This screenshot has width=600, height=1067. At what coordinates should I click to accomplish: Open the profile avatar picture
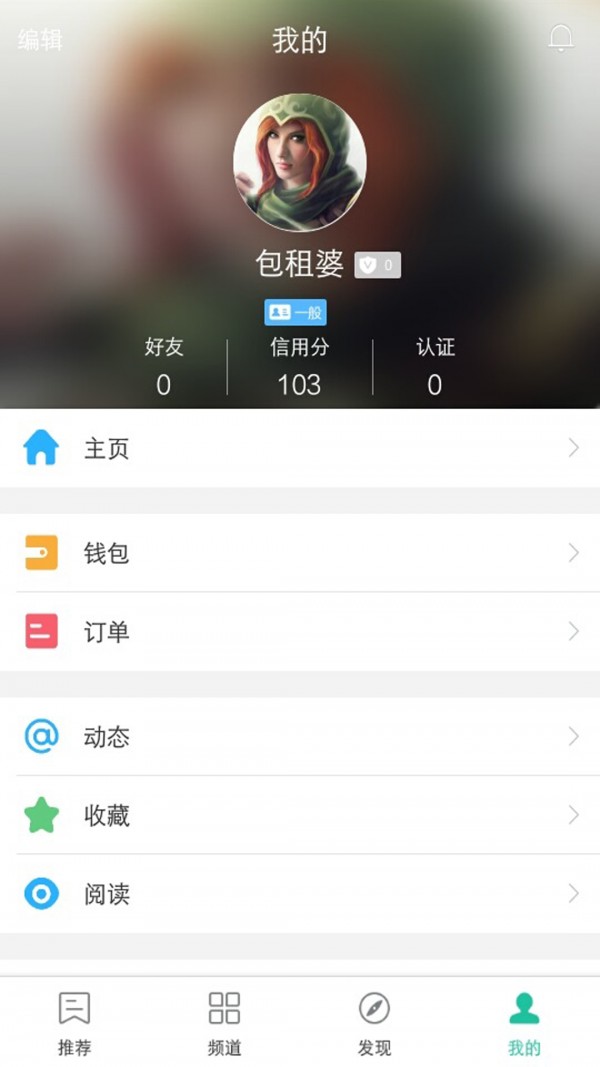pos(300,162)
